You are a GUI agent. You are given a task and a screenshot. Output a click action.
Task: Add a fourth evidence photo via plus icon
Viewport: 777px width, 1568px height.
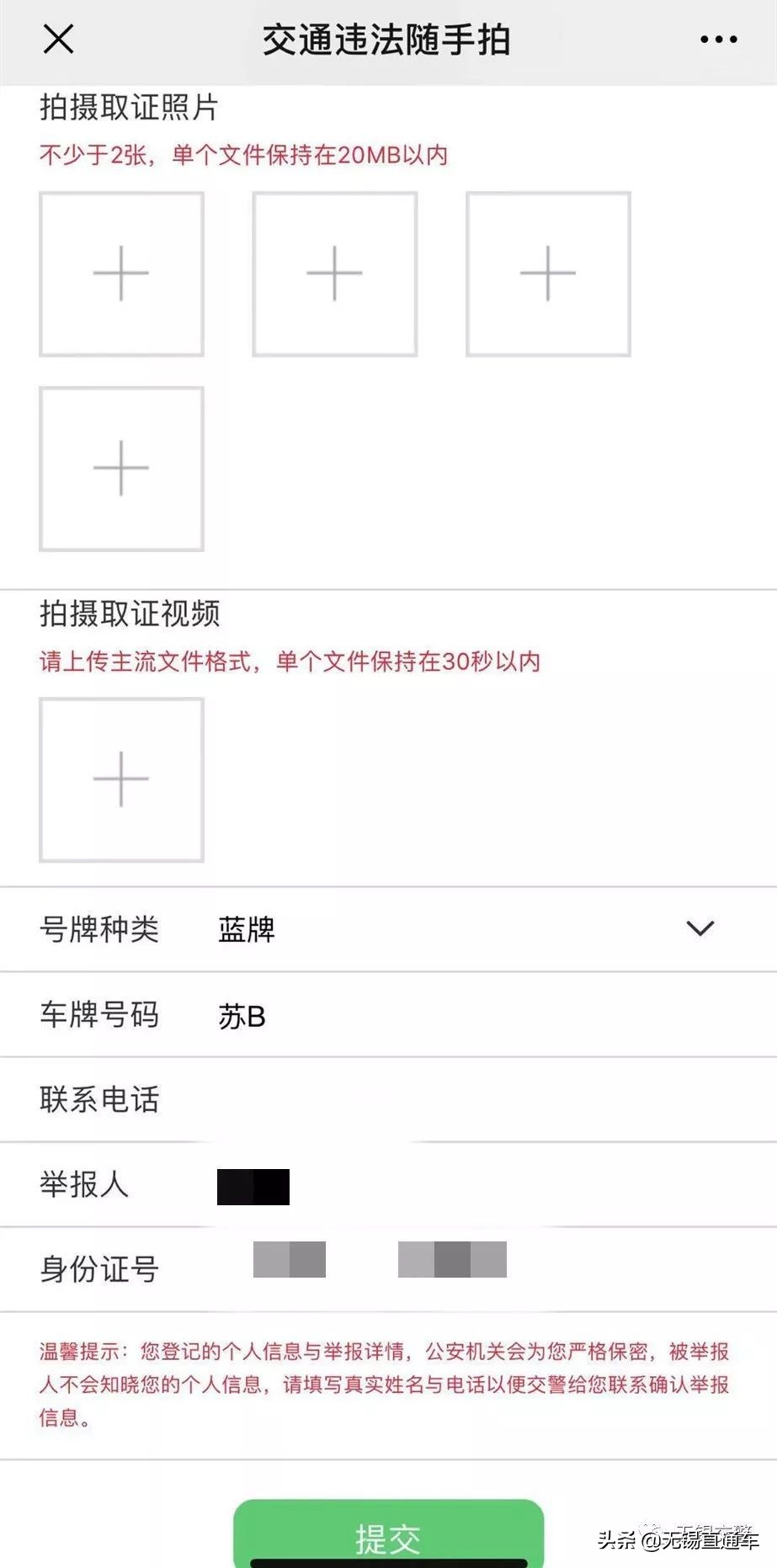tap(121, 467)
